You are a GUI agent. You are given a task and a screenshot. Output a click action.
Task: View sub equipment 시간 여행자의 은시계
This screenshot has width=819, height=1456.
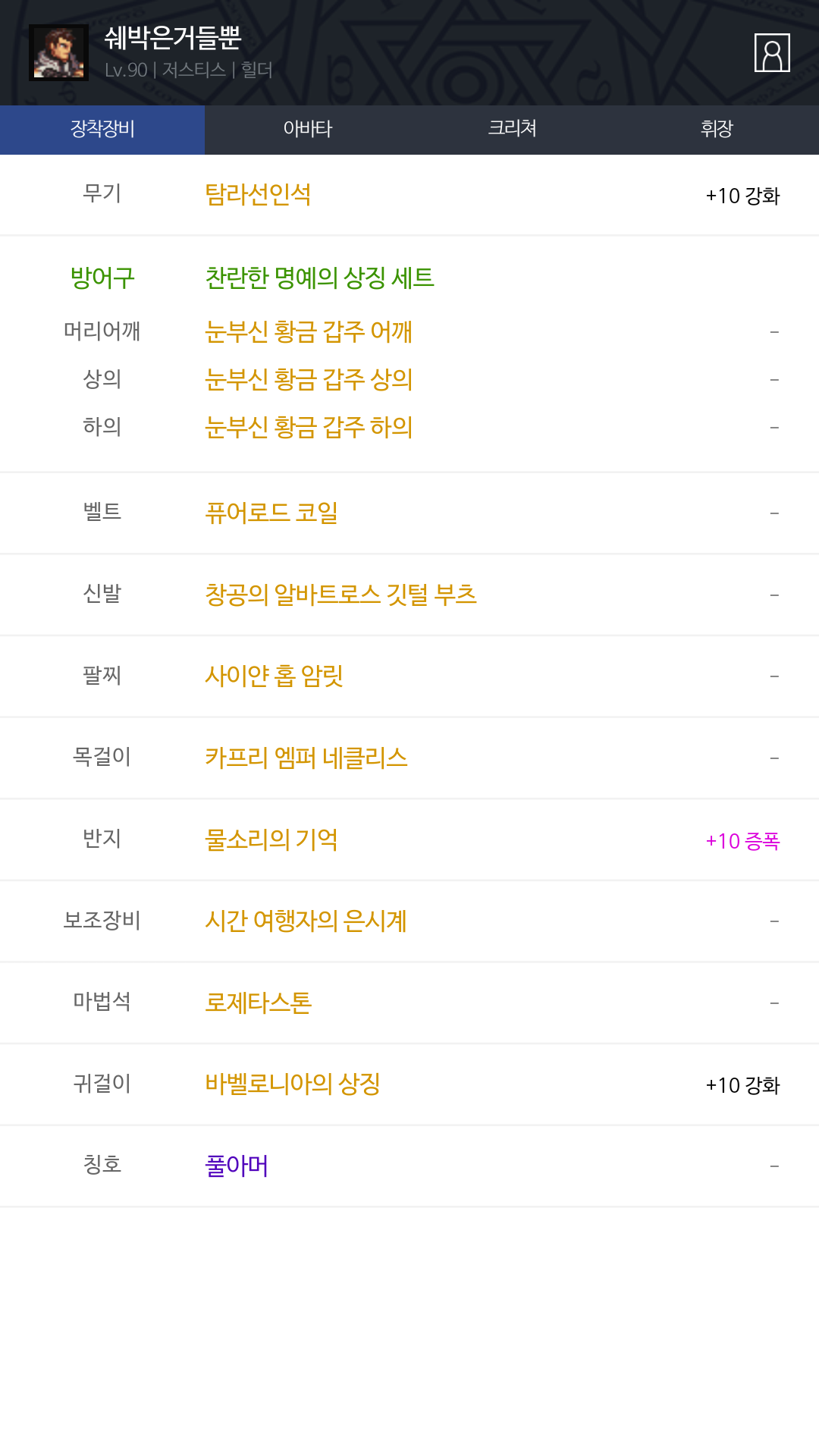(306, 921)
